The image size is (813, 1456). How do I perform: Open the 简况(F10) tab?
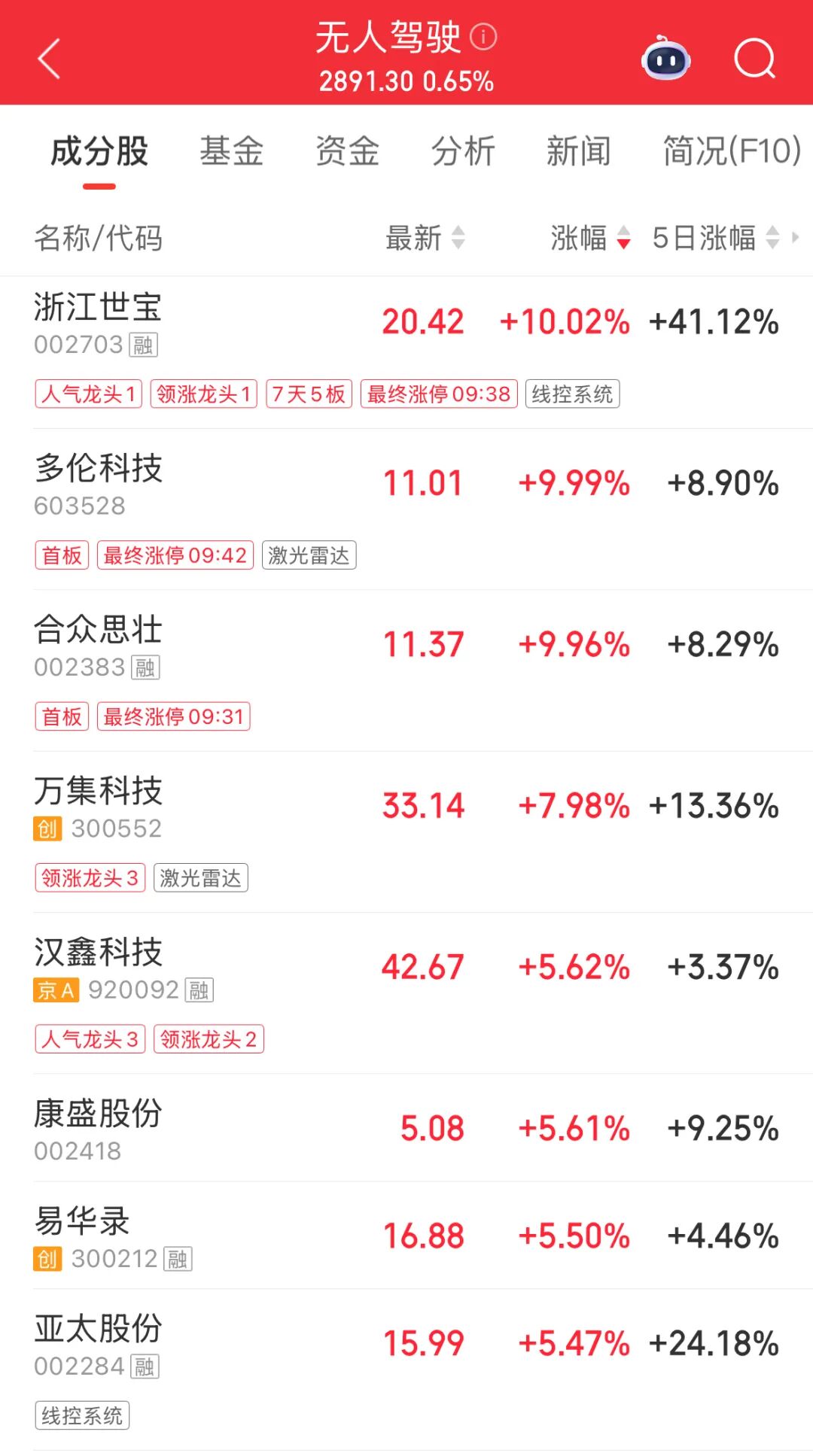coord(730,151)
